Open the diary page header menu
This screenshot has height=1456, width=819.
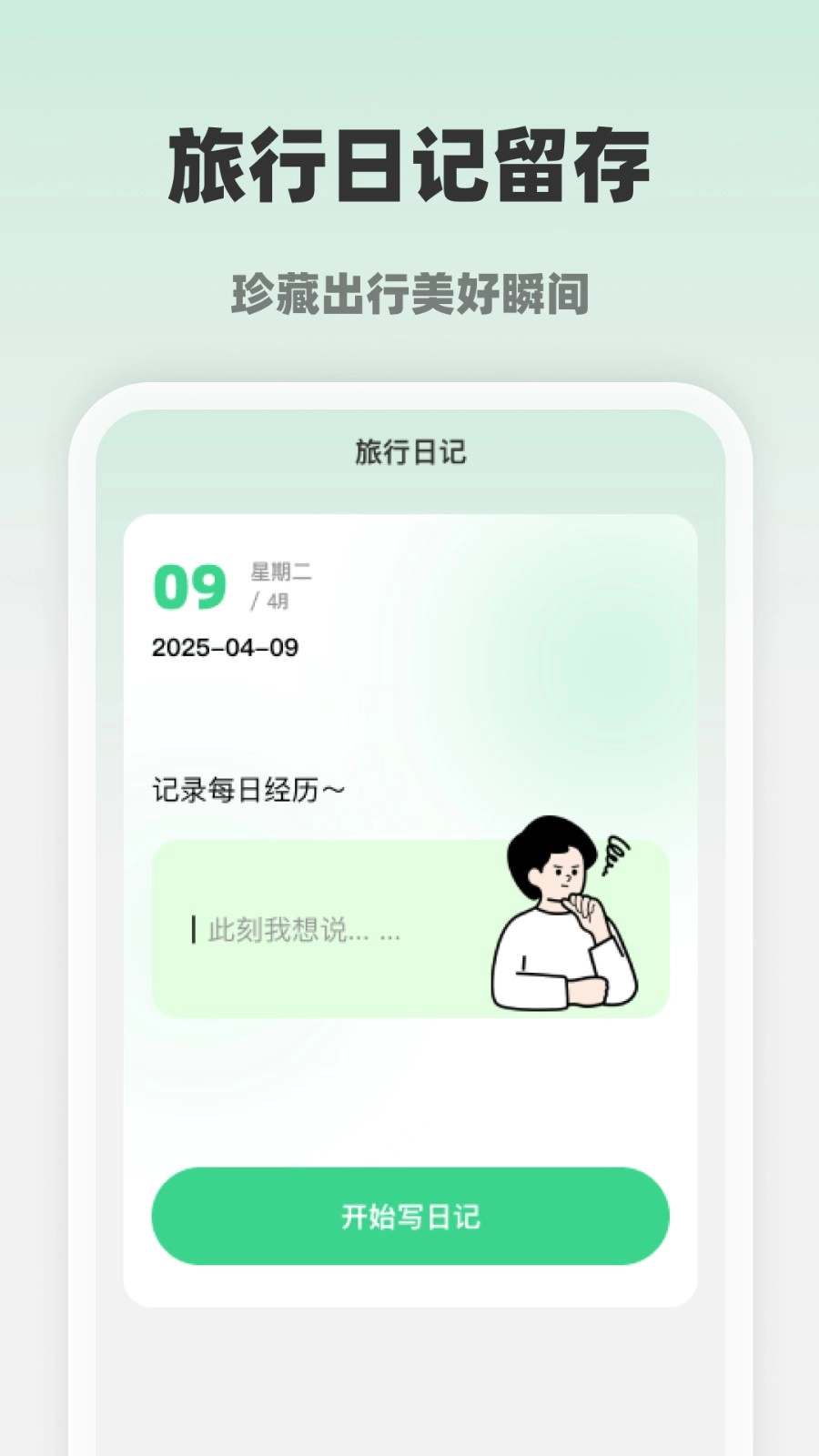(x=409, y=451)
